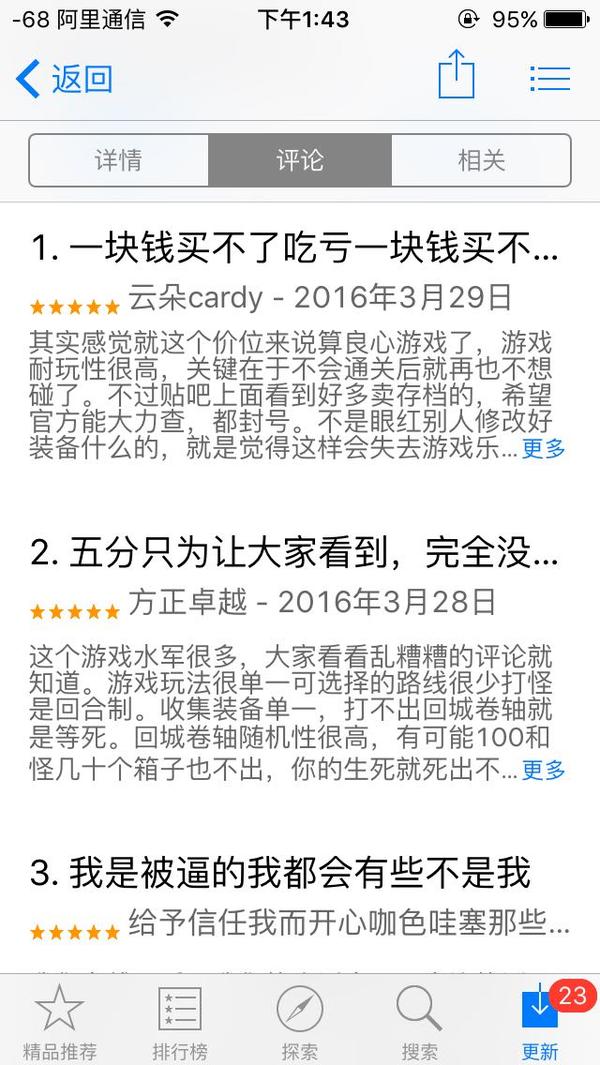This screenshot has height=1065, width=600.
Task: Expand 更多 in 云朵cardy's review
Action: [544, 449]
